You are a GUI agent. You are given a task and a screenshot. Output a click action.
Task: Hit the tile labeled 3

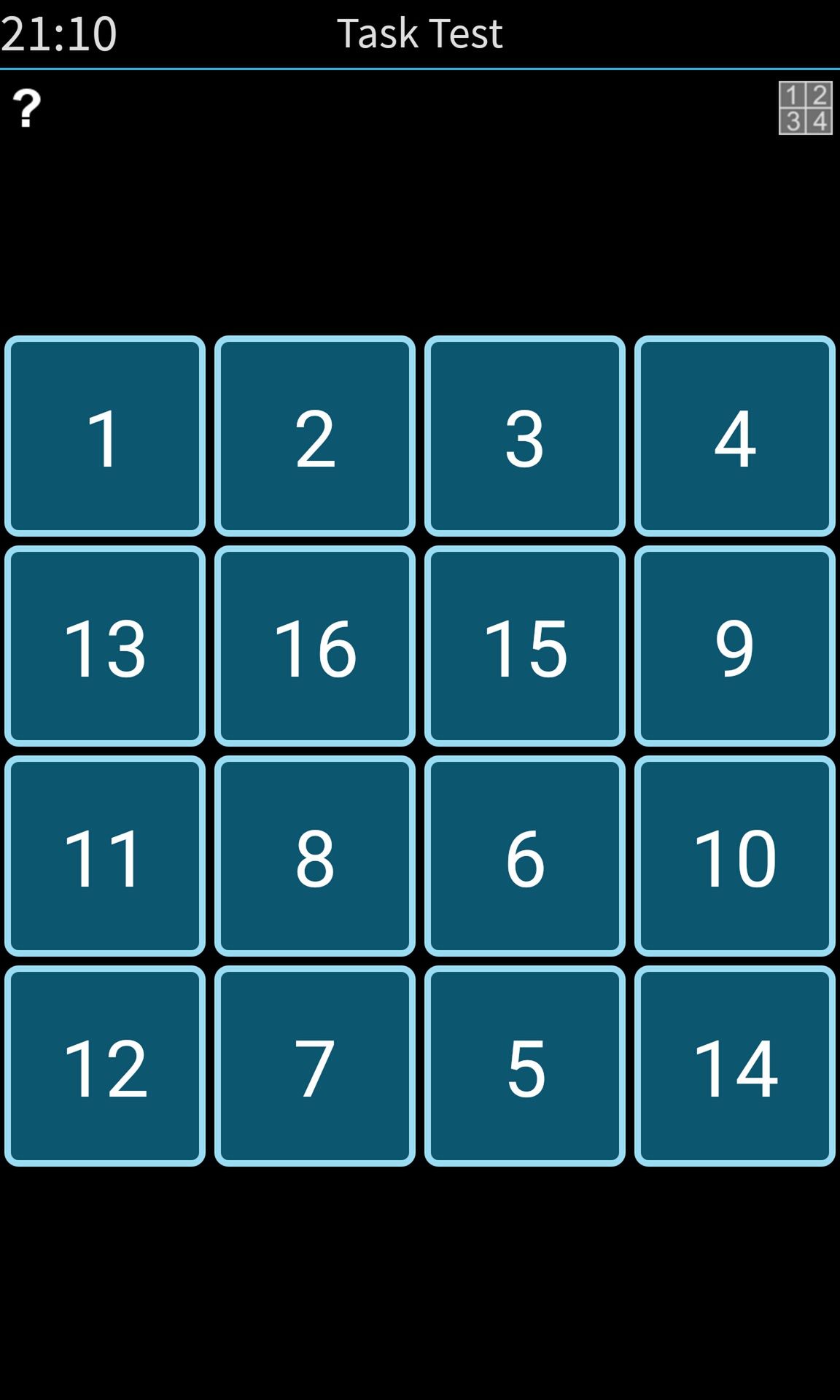pos(525,436)
